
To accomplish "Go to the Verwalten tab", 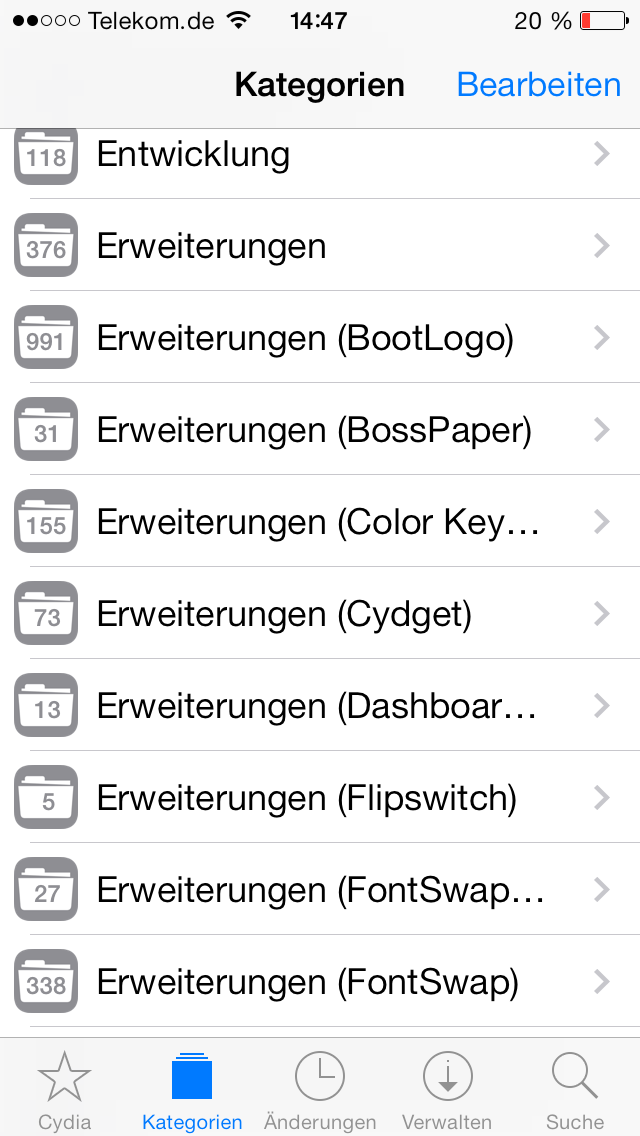I will (x=447, y=1089).
